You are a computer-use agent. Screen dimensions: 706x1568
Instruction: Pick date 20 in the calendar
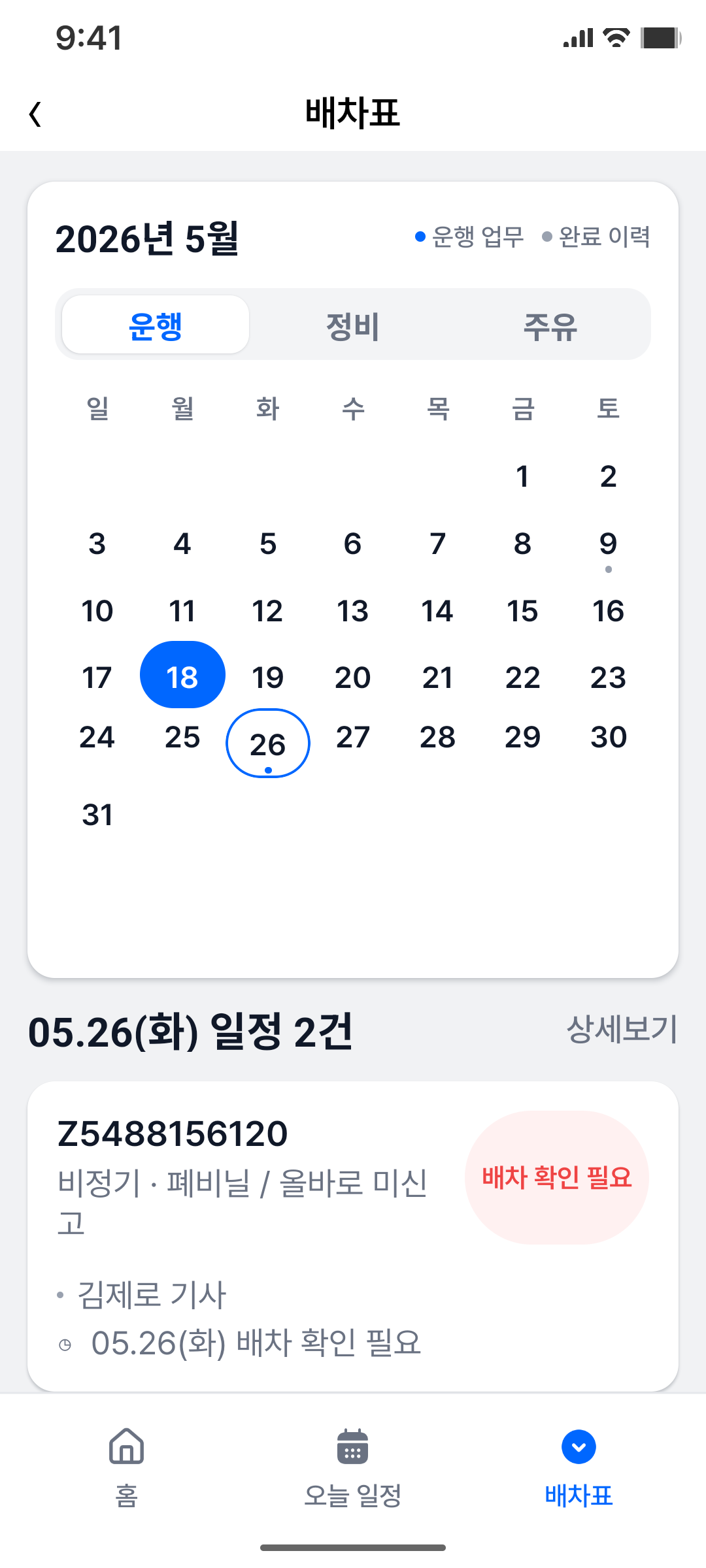353,677
